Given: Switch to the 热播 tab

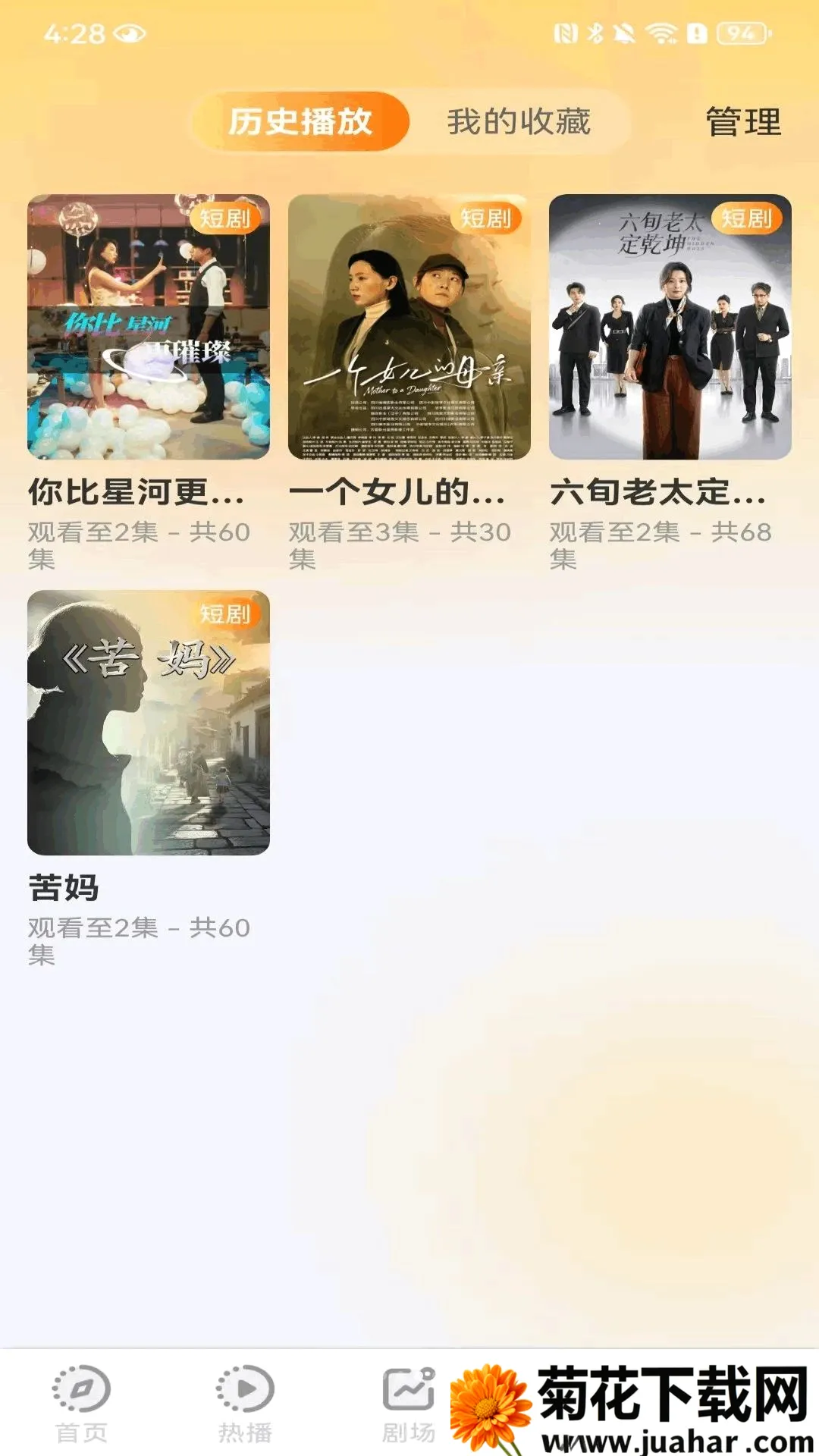Looking at the screenshot, I should [x=245, y=1404].
